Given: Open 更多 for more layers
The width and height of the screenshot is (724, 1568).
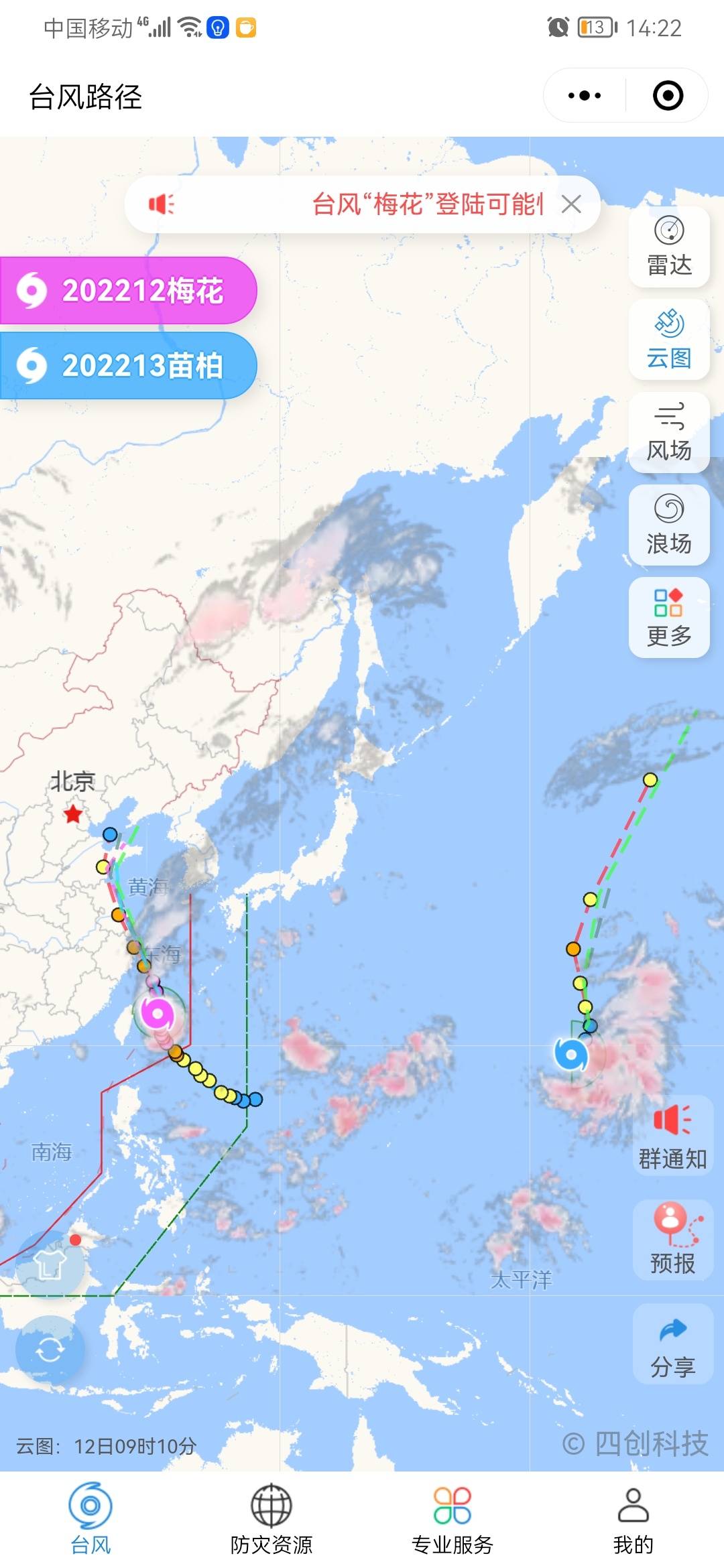Looking at the screenshot, I should pos(669,617).
